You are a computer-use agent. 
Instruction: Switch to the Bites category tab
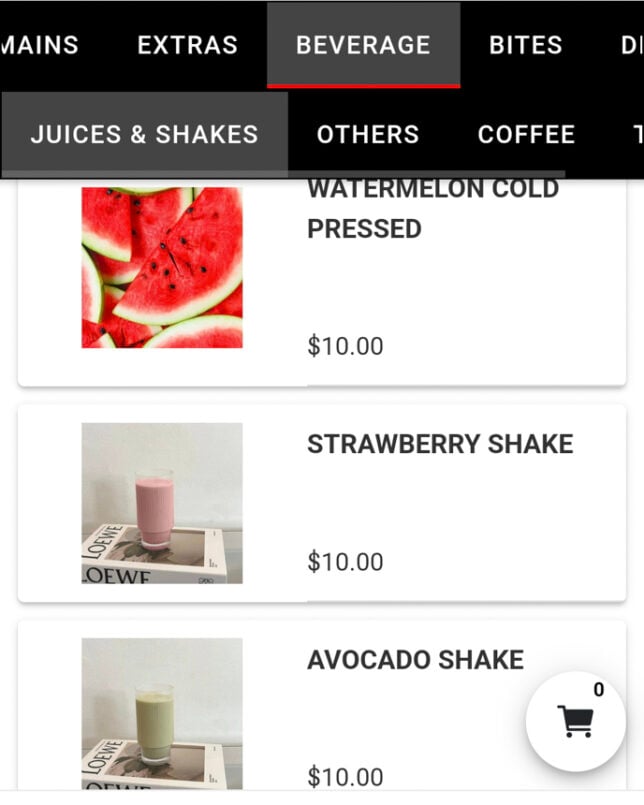click(x=525, y=45)
